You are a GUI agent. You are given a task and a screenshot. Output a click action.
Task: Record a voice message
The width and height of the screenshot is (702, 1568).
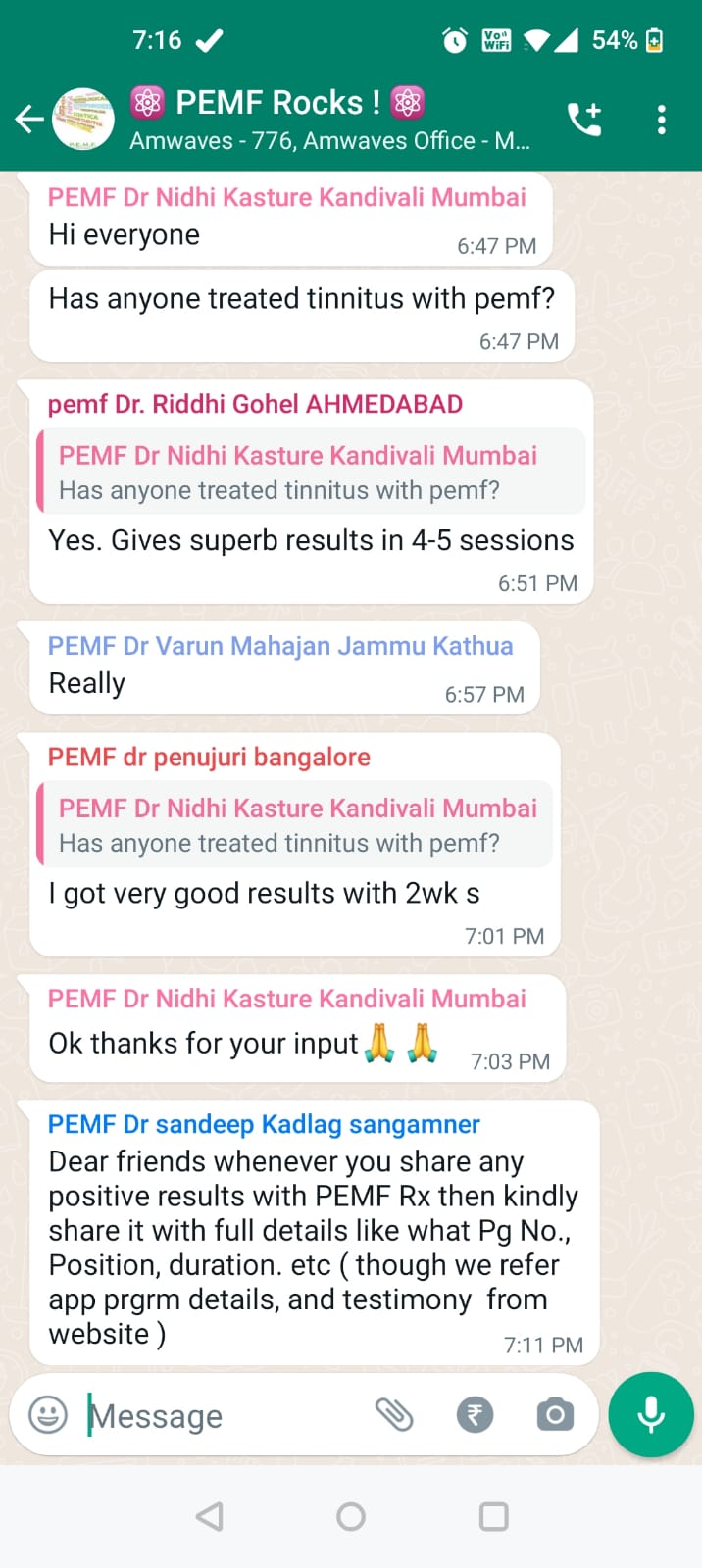651,1415
